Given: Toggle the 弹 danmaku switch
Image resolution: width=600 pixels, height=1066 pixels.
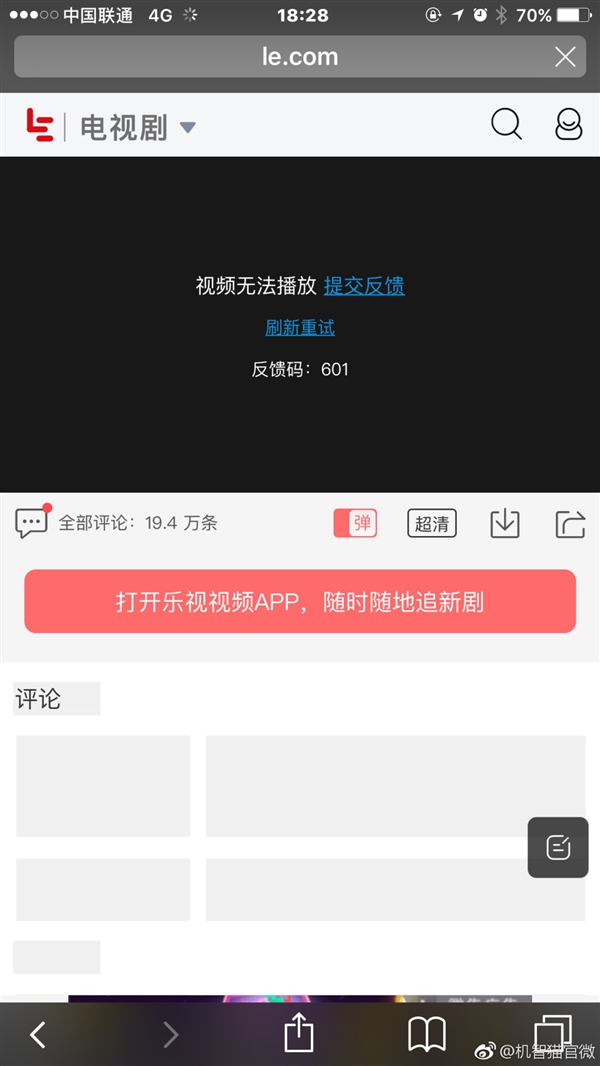Looking at the screenshot, I should pos(355,523).
